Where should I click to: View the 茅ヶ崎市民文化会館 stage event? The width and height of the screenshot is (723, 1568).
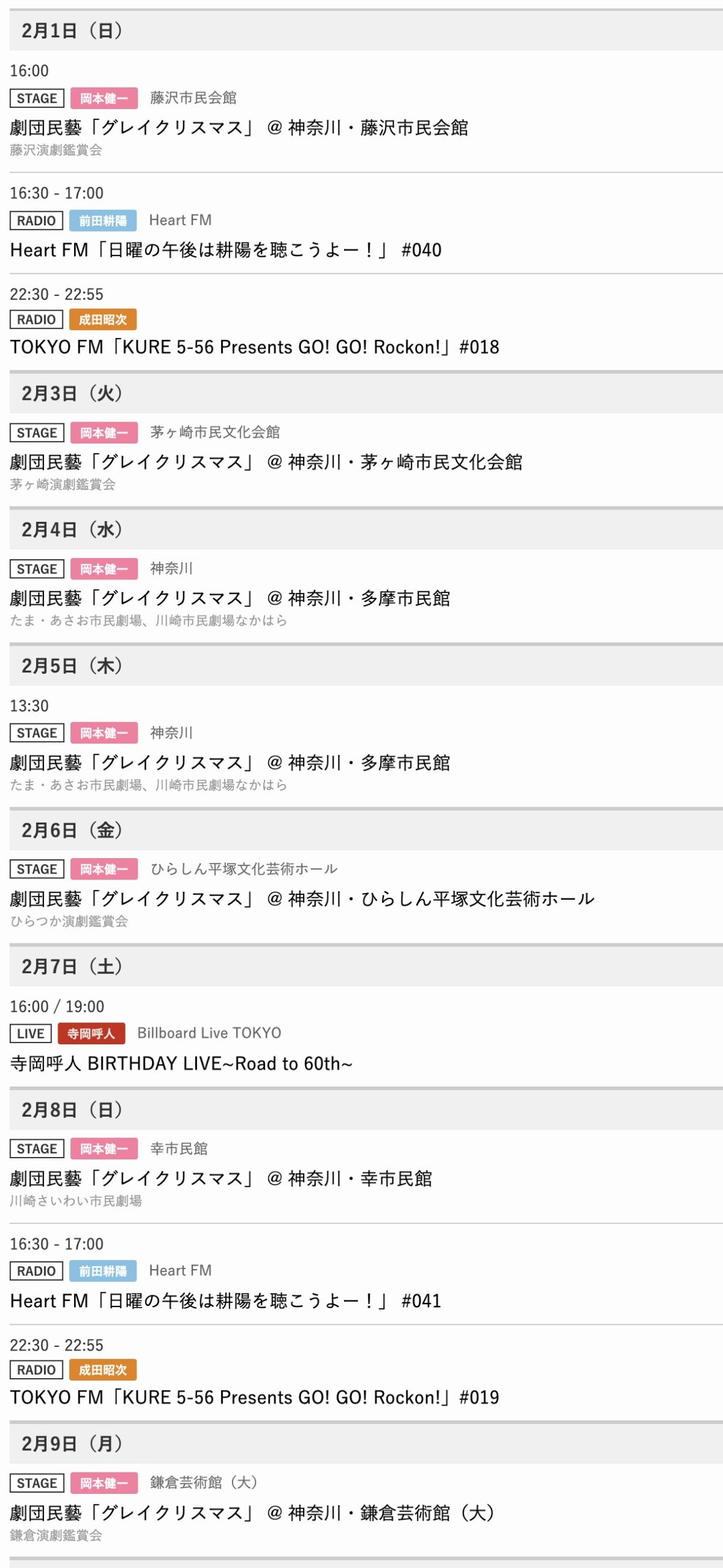(266, 462)
